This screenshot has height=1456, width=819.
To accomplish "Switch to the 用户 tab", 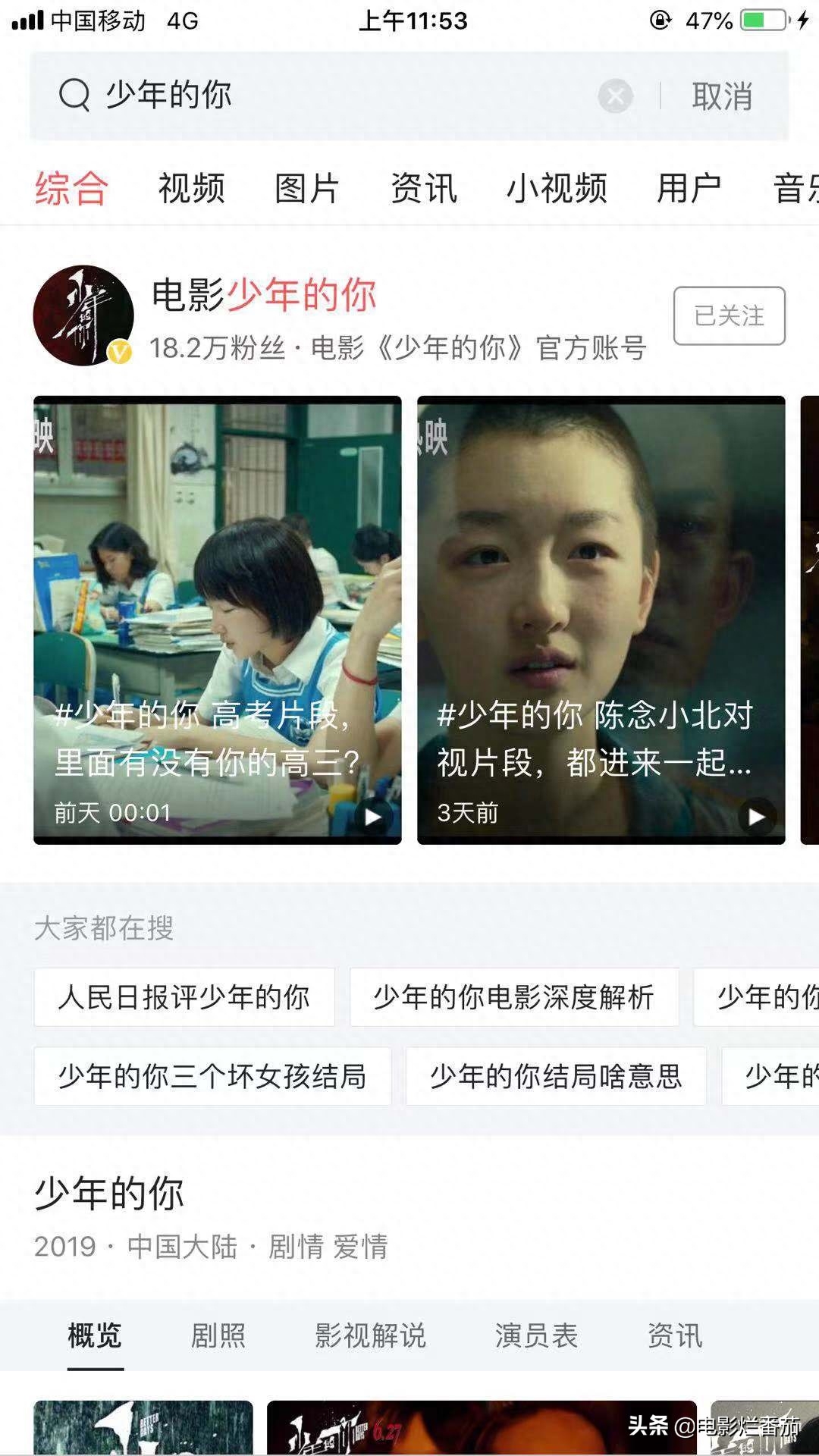I will click(x=688, y=188).
